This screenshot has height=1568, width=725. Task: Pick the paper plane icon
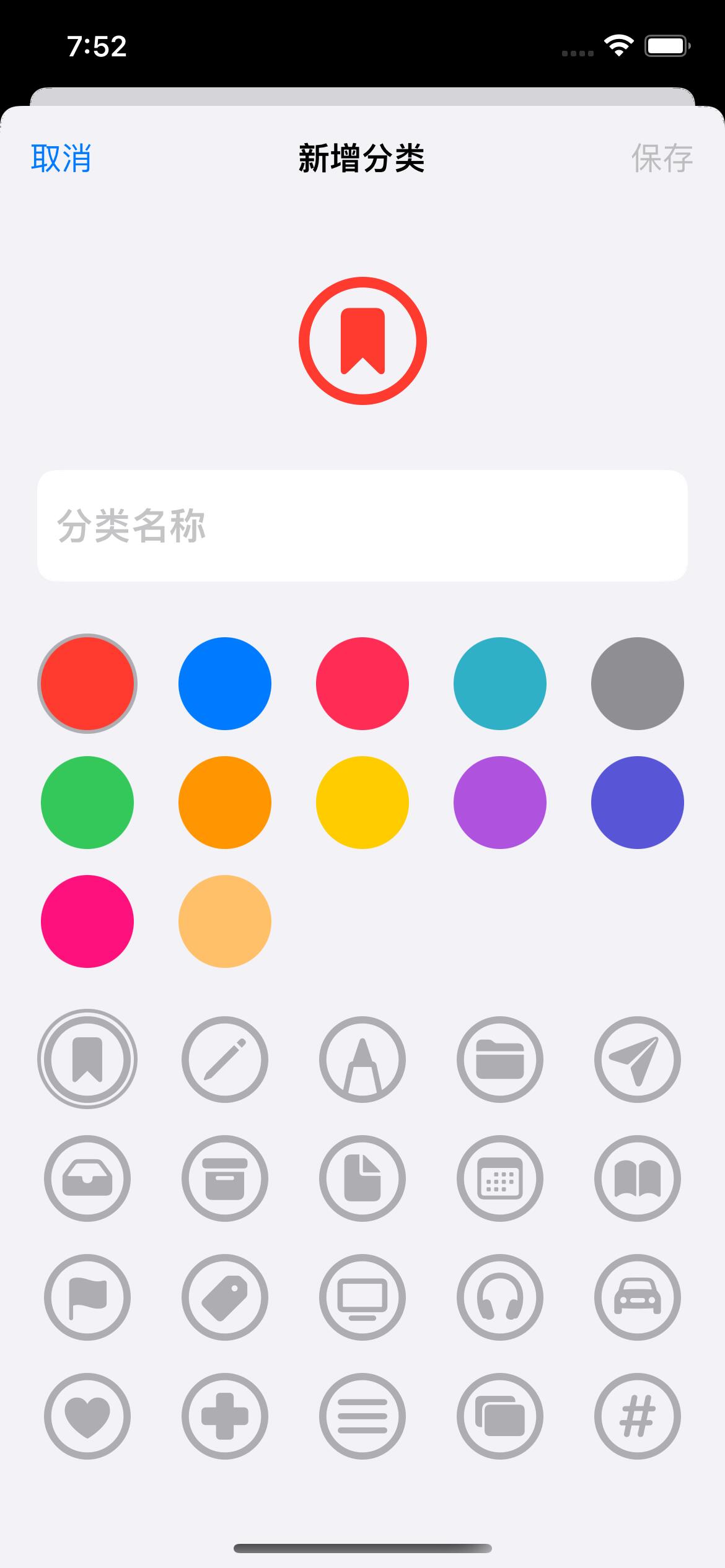(638, 1060)
